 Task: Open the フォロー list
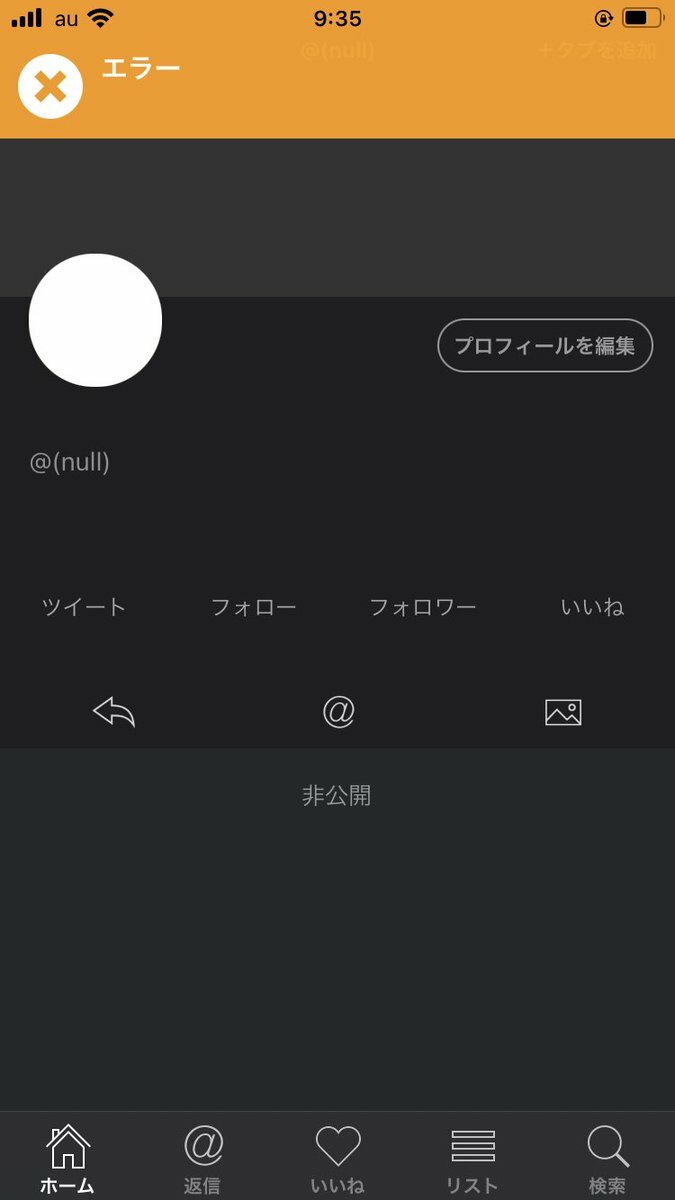[254, 607]
